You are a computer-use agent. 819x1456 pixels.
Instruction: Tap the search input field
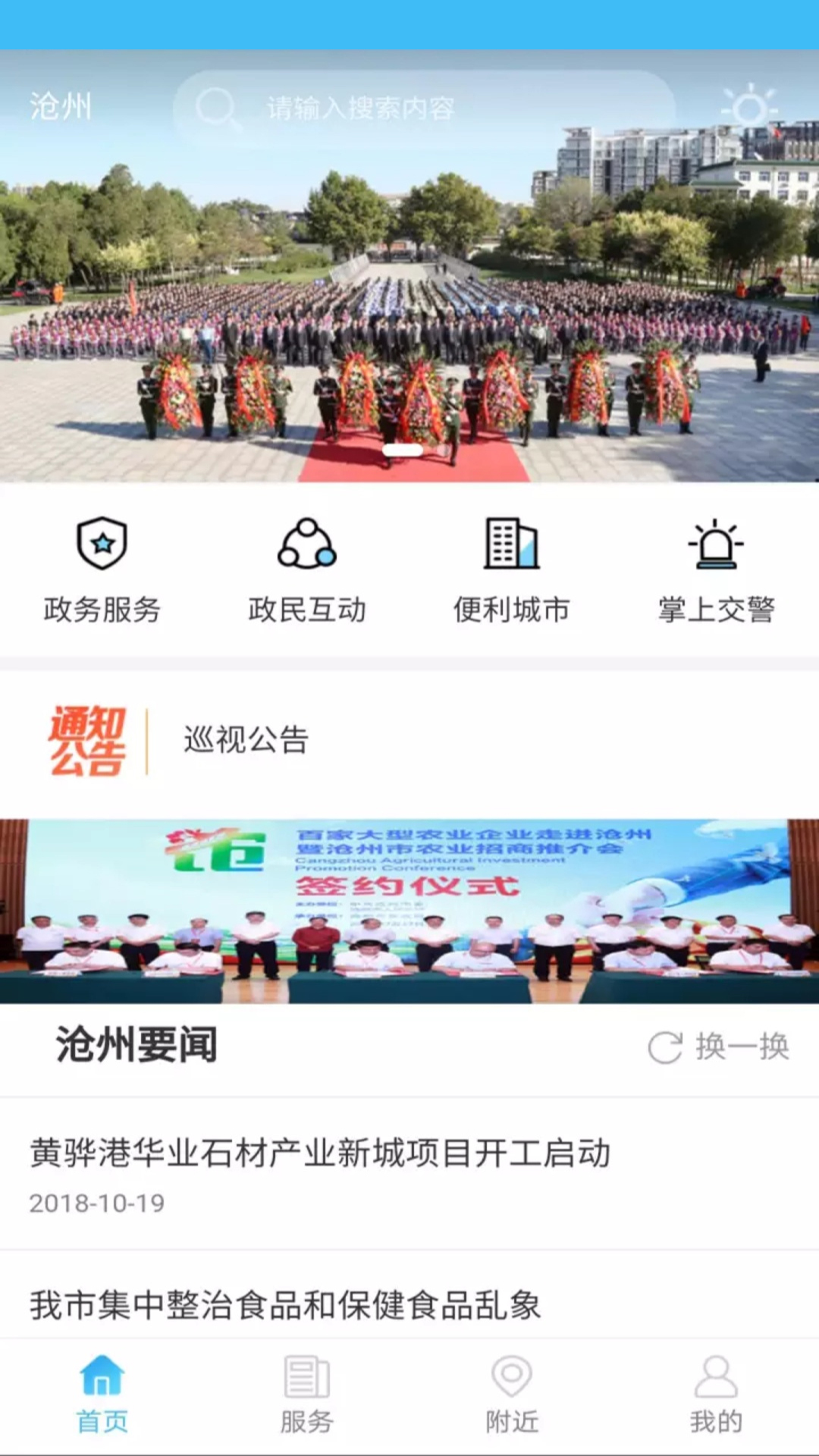[425, 106]
